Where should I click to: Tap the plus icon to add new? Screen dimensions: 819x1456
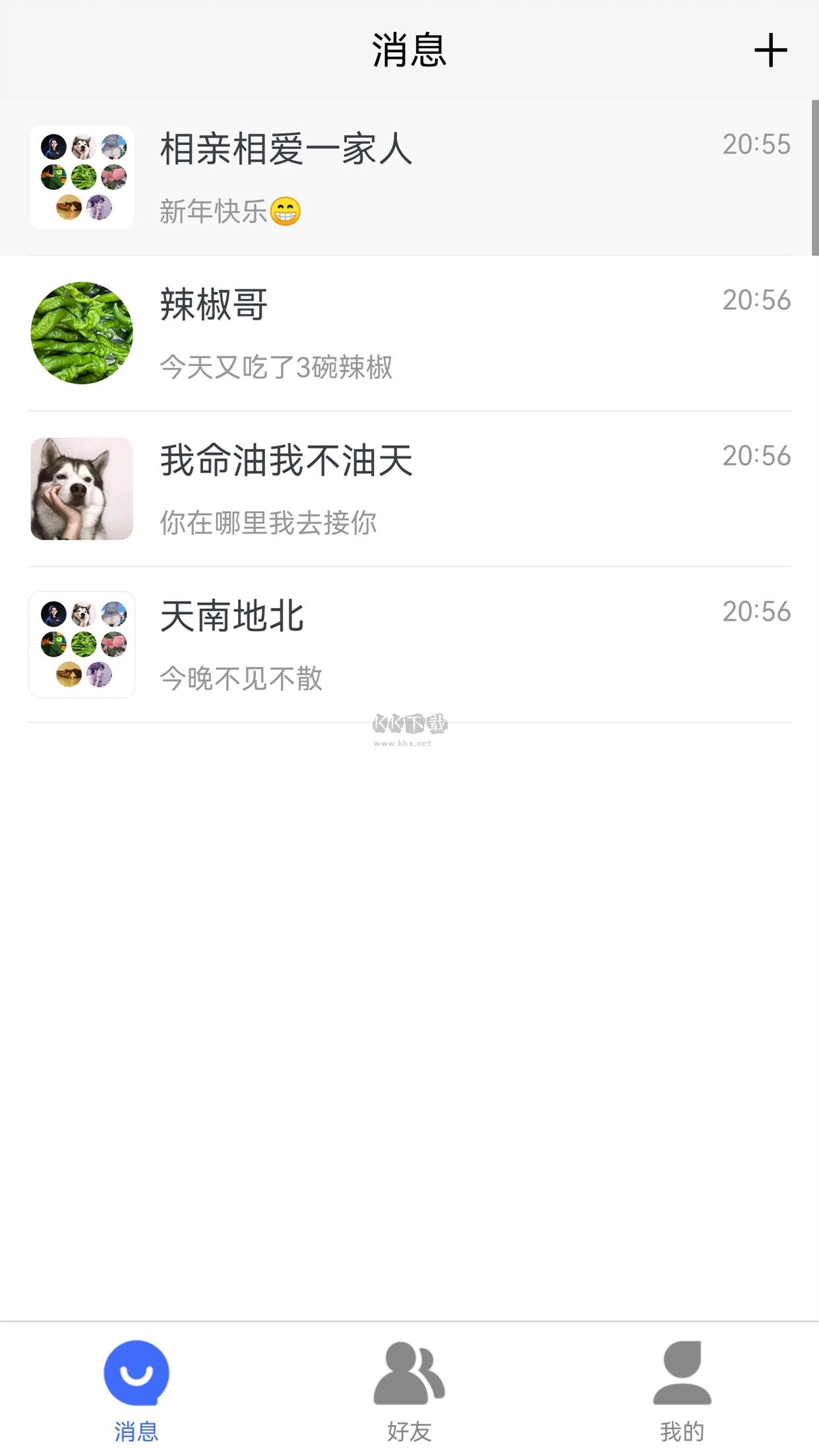tap(770, 51)
